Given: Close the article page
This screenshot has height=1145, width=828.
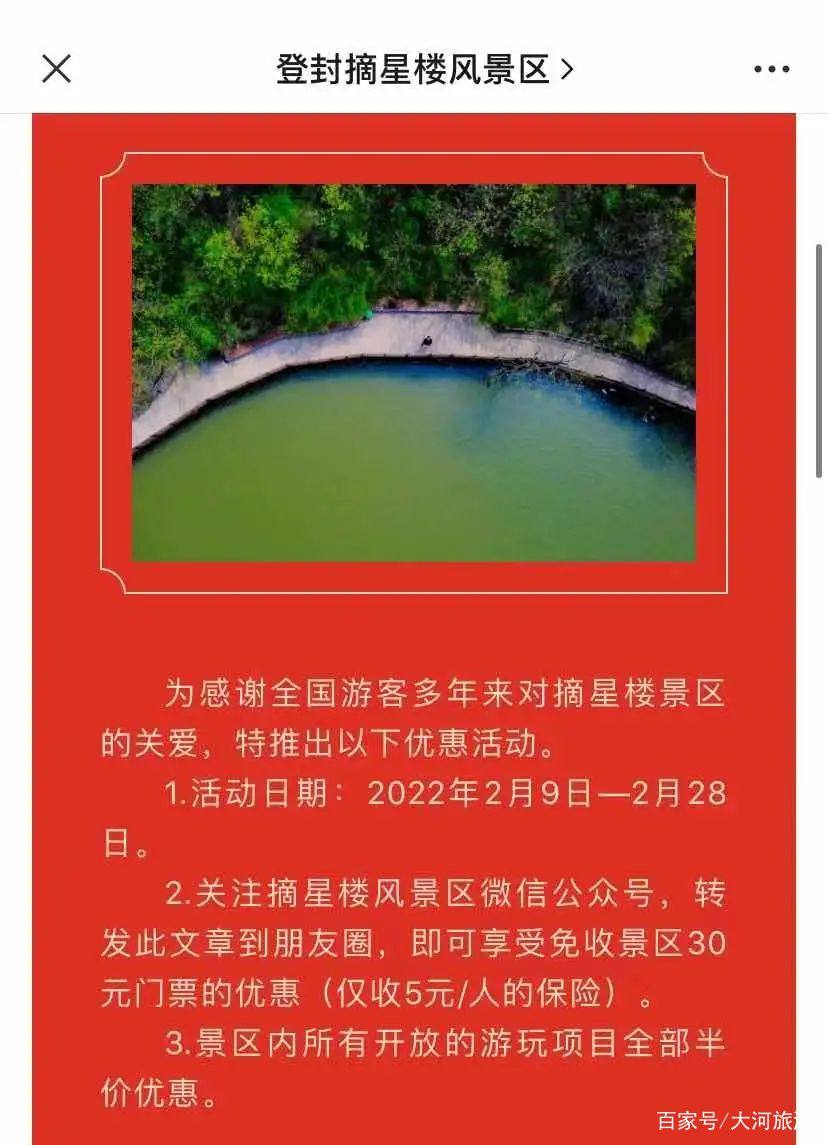Looking at the screenshot, I should tap(56, 69).
